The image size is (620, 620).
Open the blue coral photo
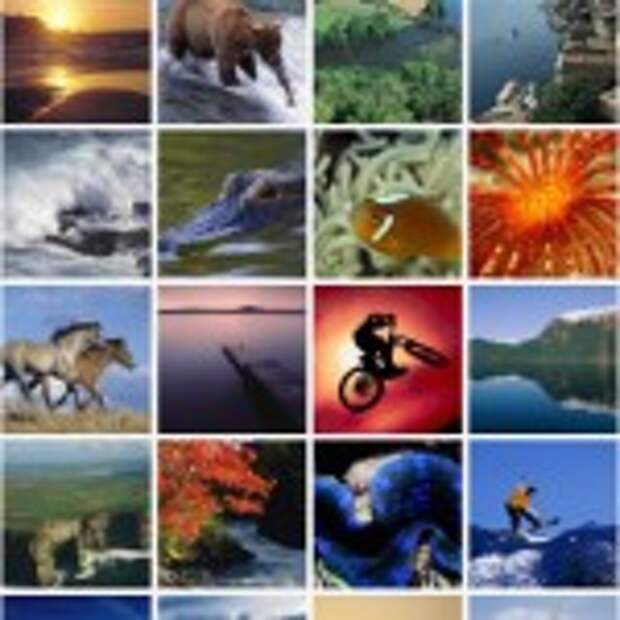(388, 514)
